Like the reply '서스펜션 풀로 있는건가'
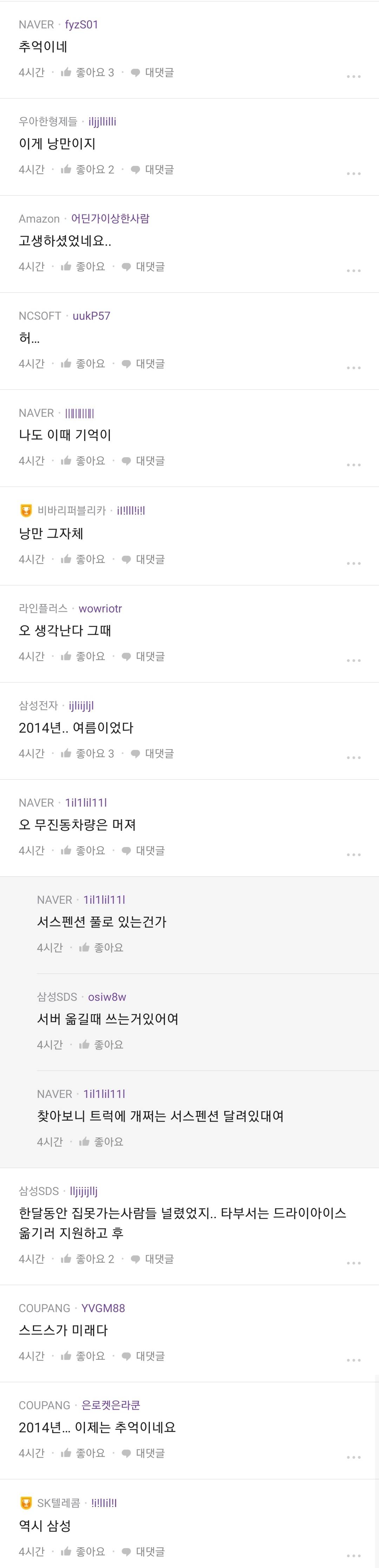 101,948
